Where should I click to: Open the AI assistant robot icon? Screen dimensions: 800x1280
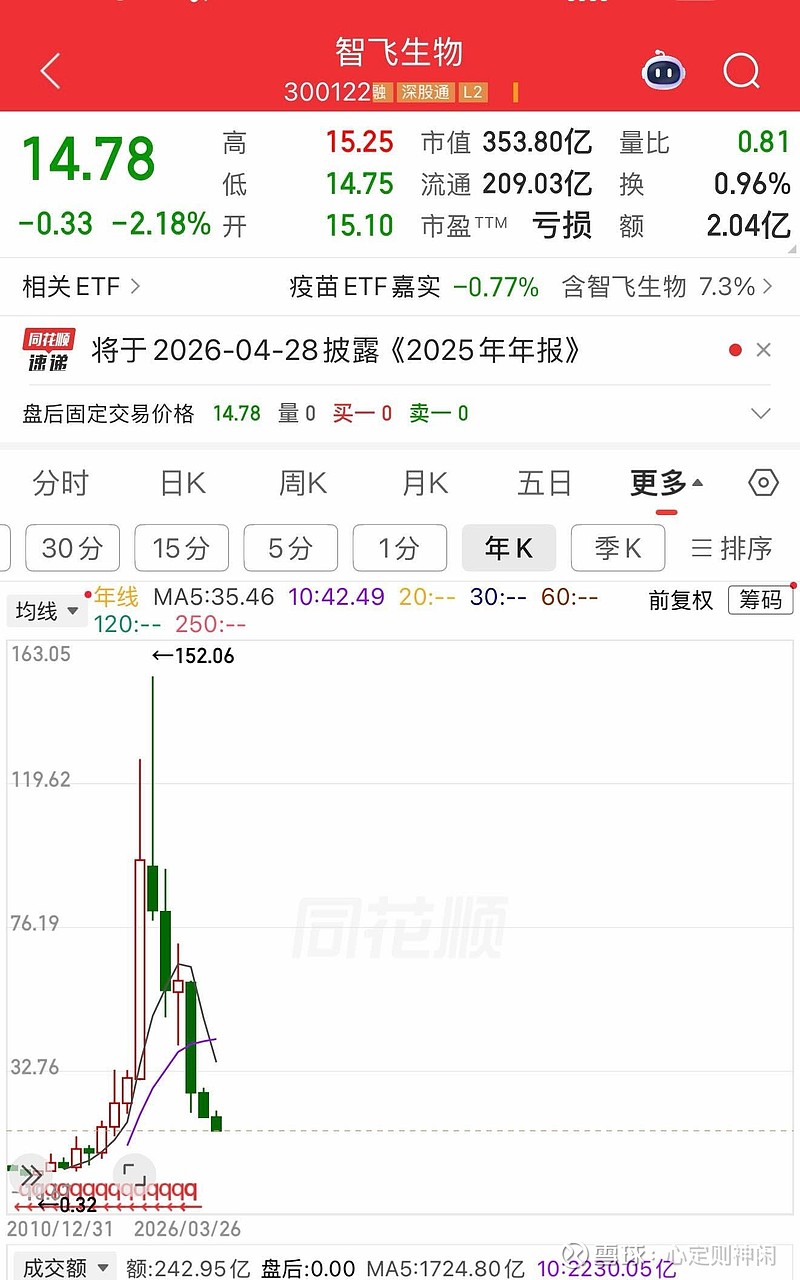(662, 71)
